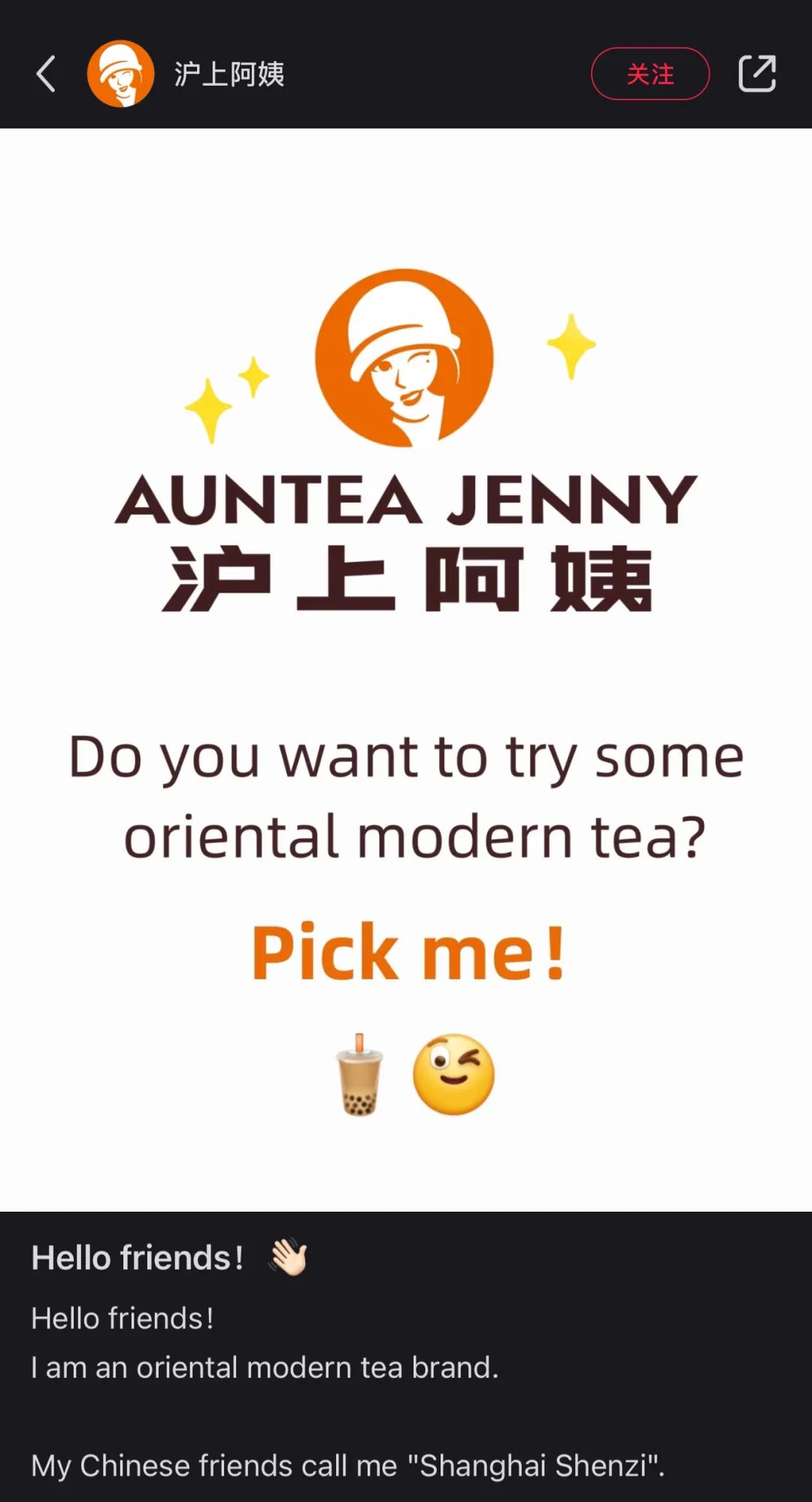Go back using the top-left arrow
This screenshot has width=812, height=1502.
point(46,74)
